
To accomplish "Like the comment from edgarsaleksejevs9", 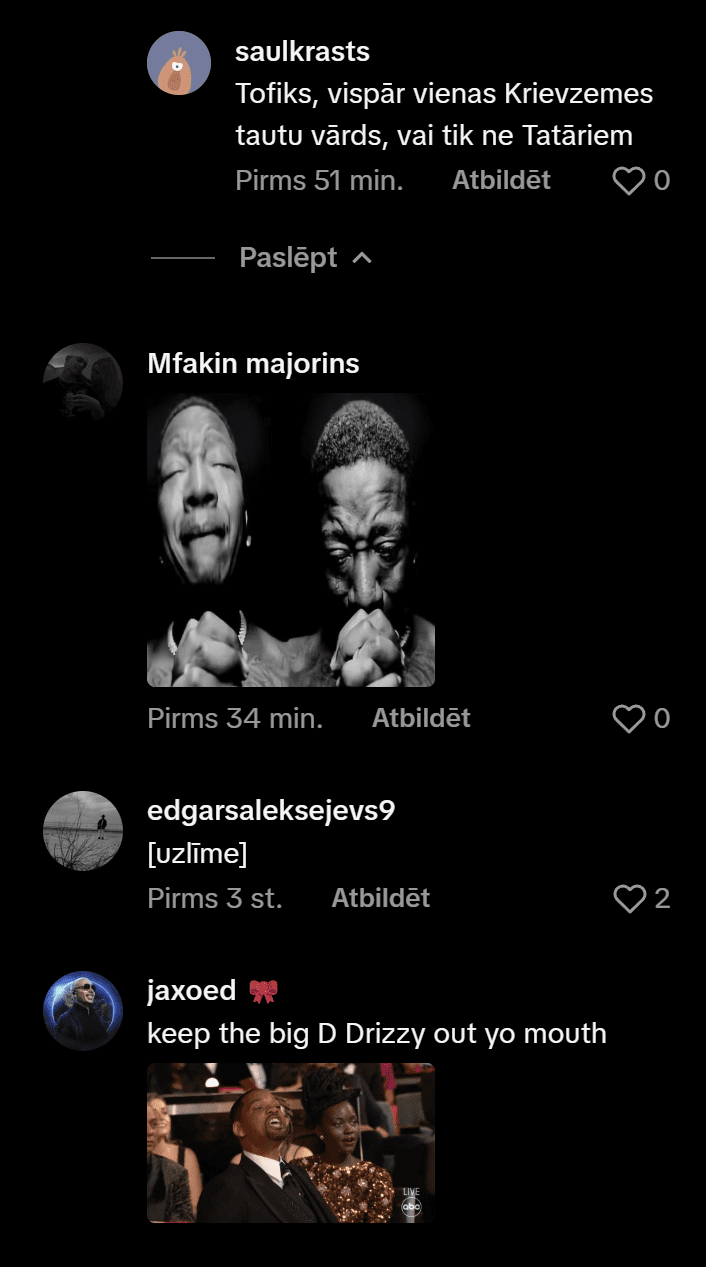I will tap(629, 899).
